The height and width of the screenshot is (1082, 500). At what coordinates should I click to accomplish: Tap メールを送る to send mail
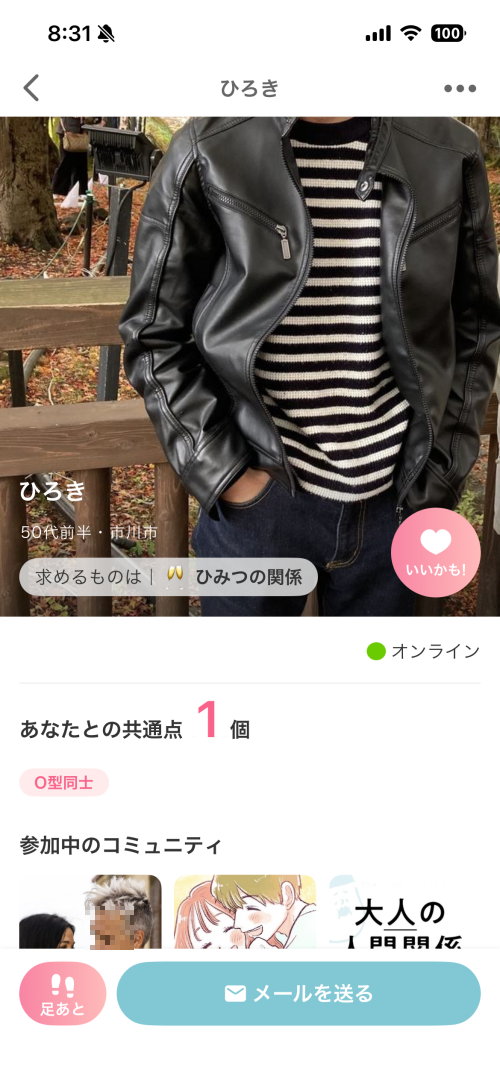pyautogui.click(x=299, y=994)
